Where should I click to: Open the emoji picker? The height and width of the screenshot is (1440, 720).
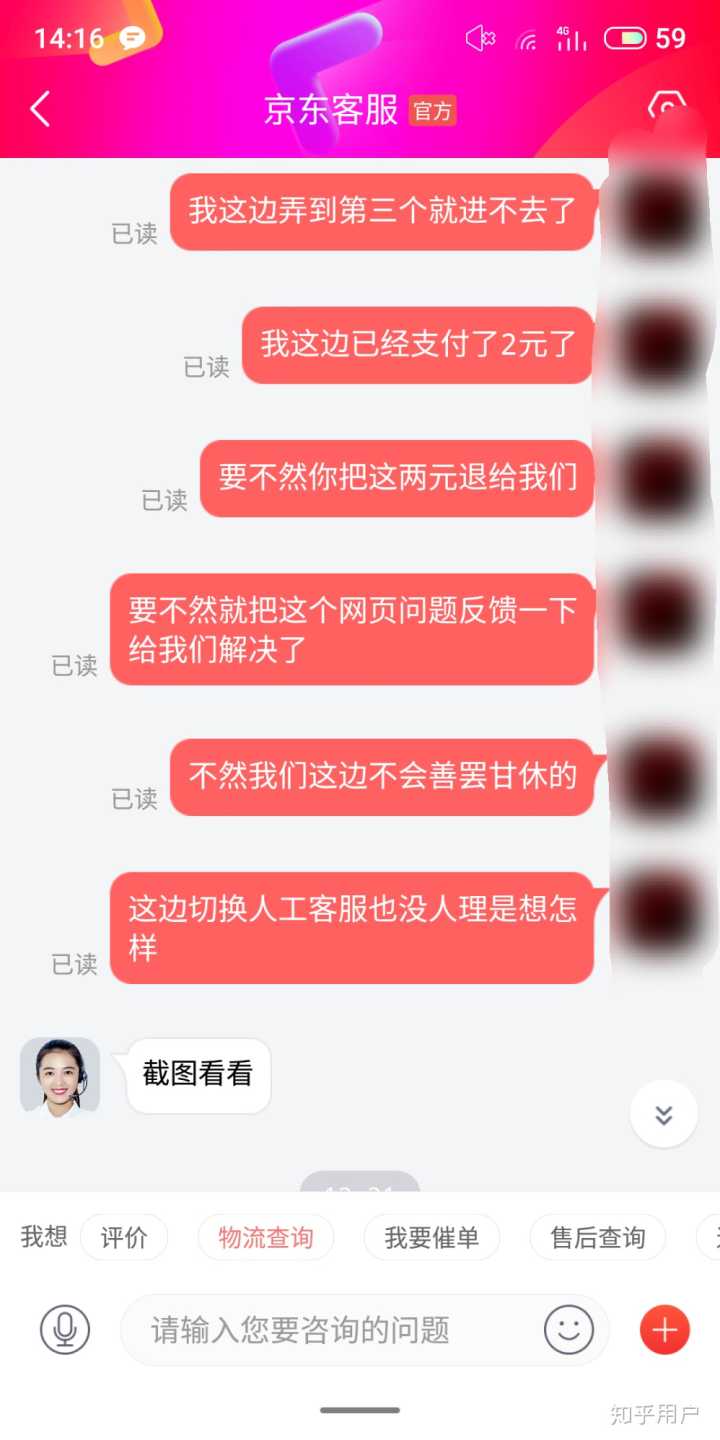(568, 1330)
